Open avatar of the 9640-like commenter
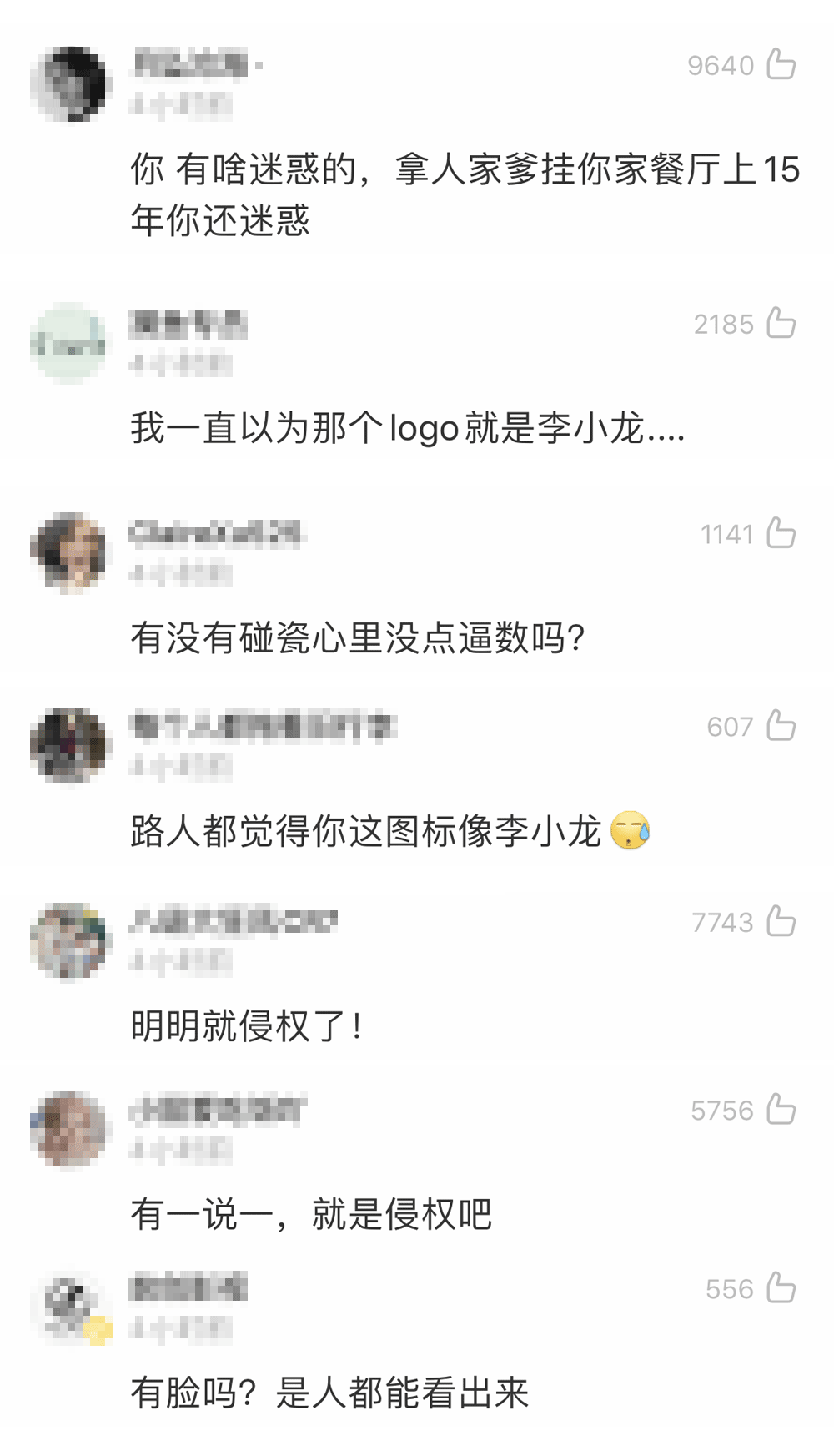Image resolution: width=834 pixels, height=1456 pixels. click(71, 84)
